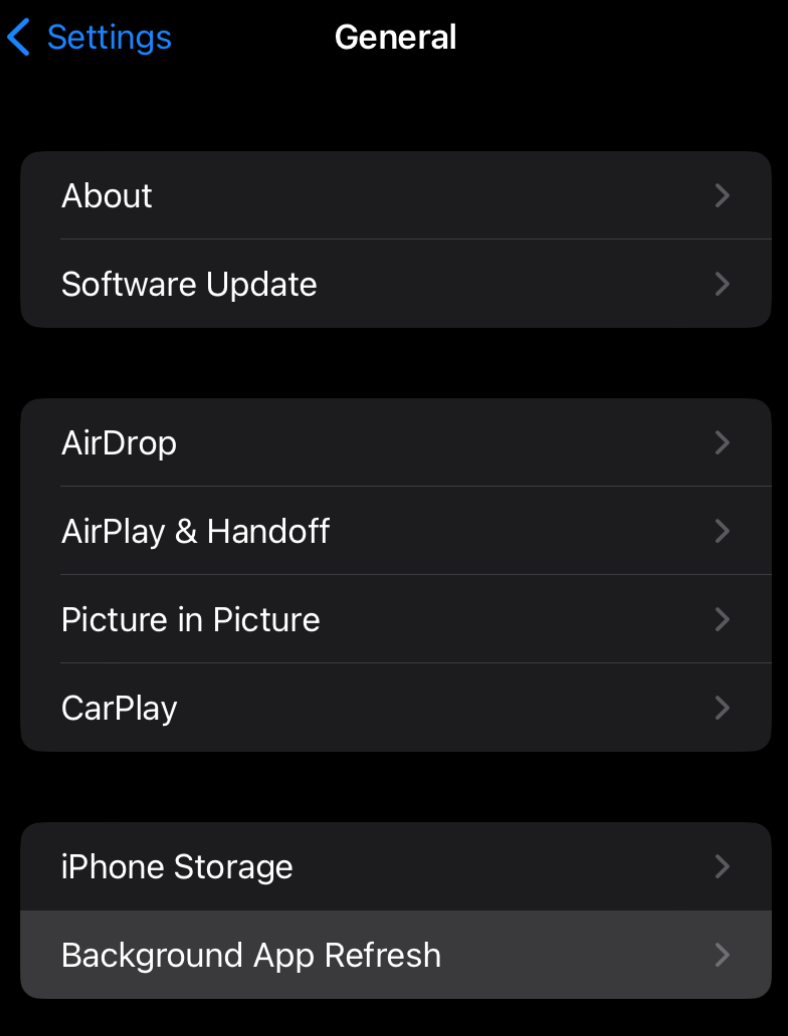Open CarPlay settings

coord(395,708)
